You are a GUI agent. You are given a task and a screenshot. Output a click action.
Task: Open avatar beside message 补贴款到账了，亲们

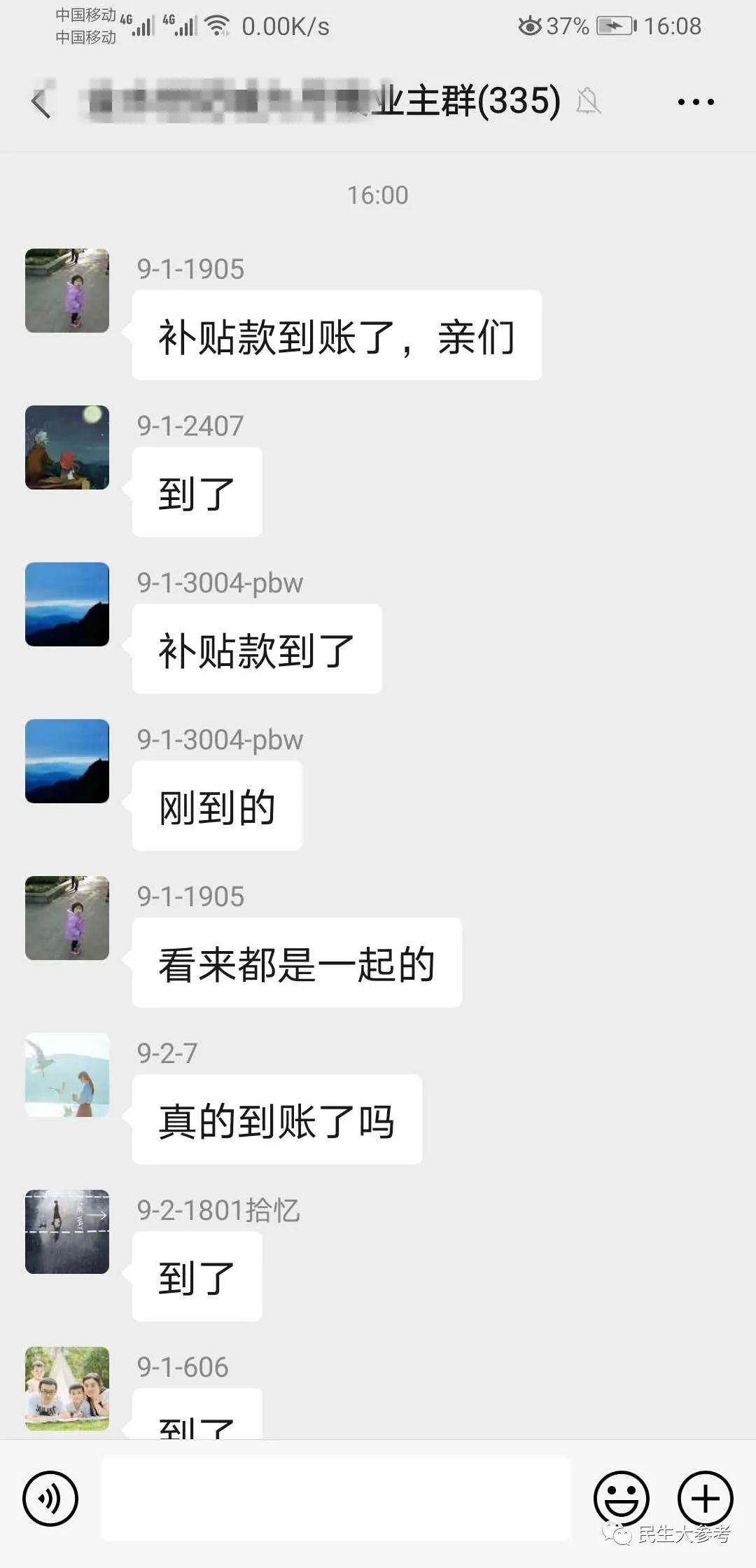pyautogui.click(x=67, y=291)
